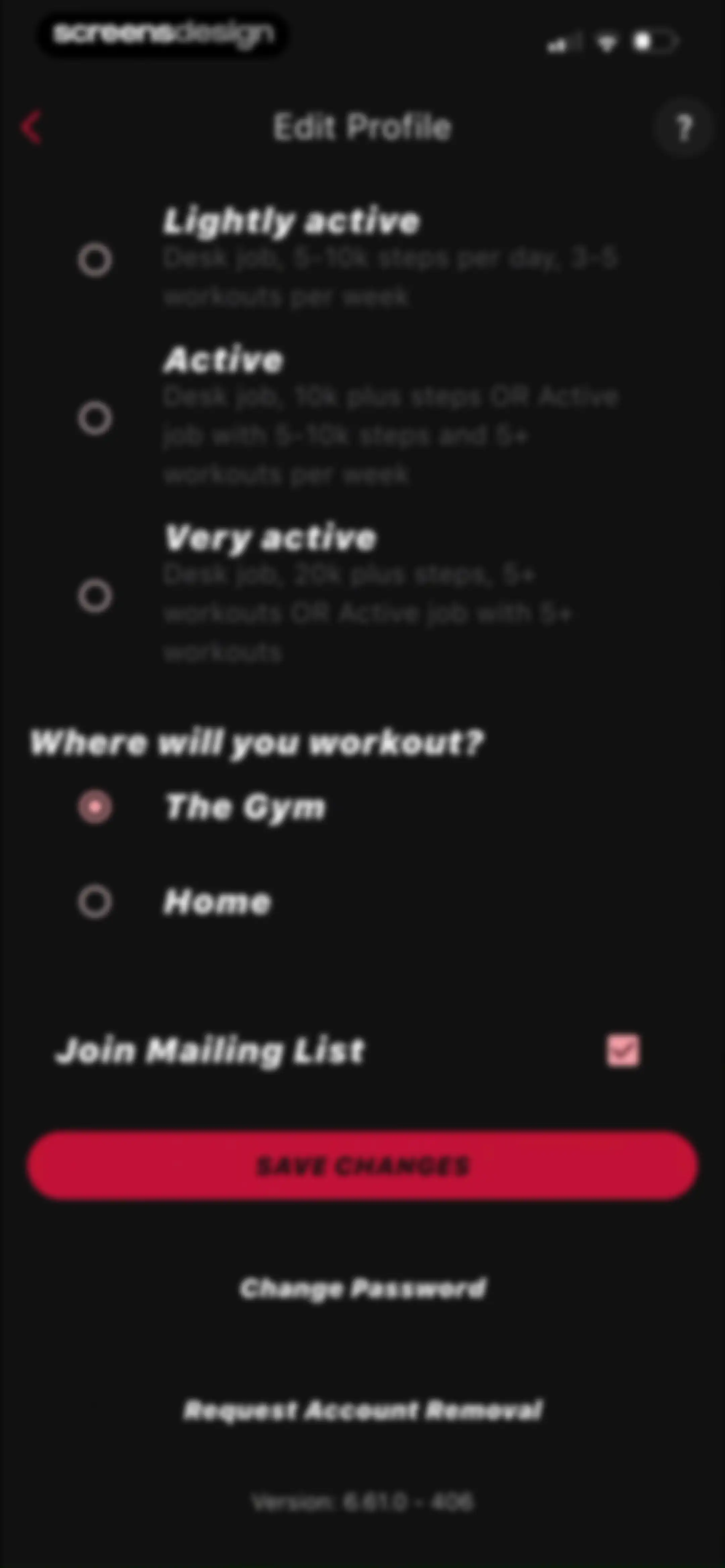Go back from Edit Profile
Viewport: 725px width, 1568px height.
click(32, 127)
